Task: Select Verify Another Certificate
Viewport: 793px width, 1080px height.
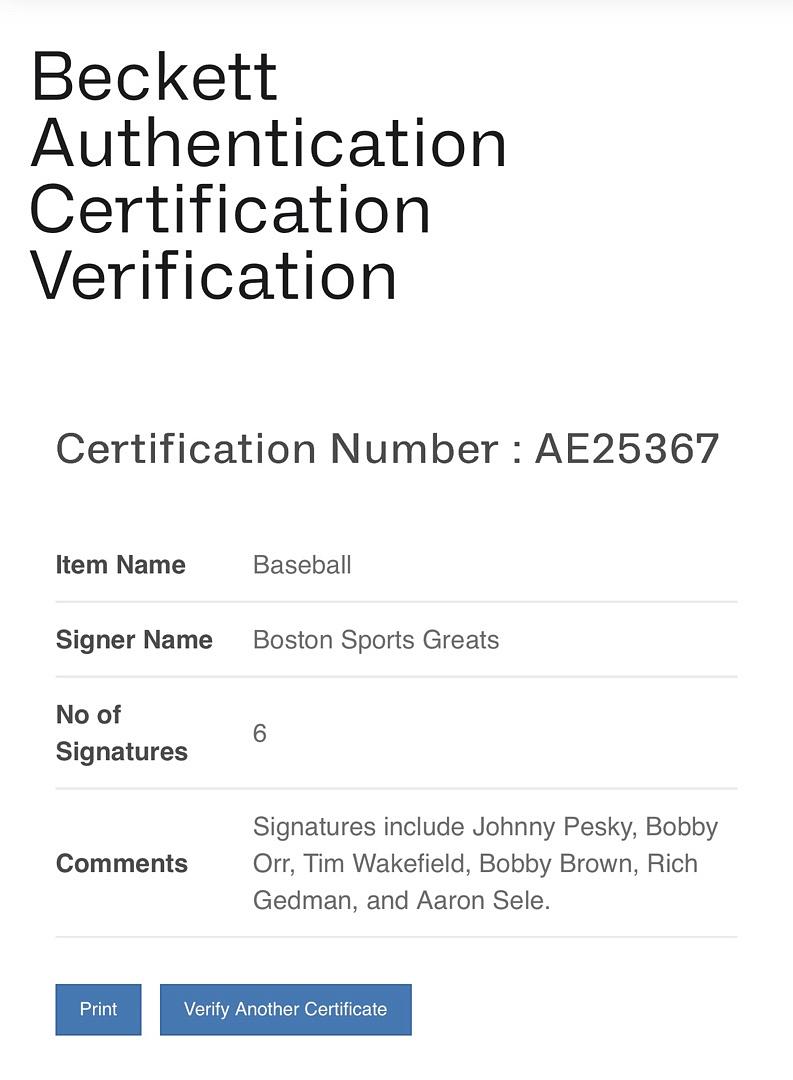Action: [285, 1009]
